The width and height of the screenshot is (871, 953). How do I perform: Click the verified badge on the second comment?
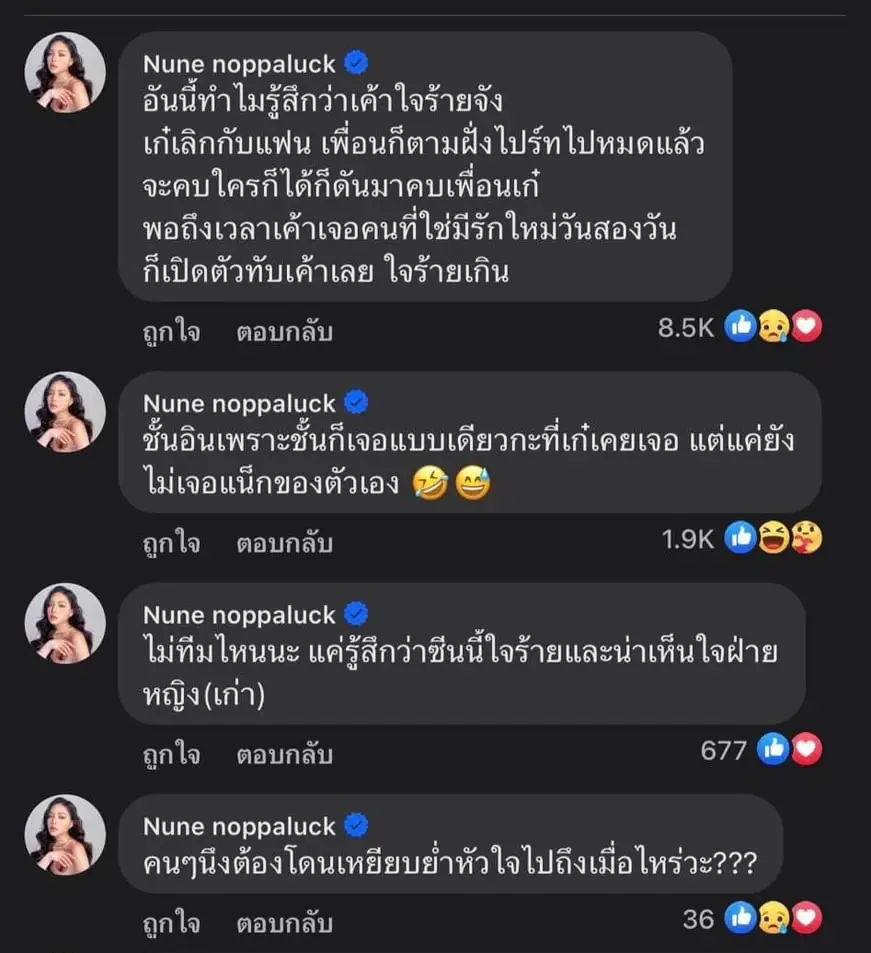[x=355, y=404]
